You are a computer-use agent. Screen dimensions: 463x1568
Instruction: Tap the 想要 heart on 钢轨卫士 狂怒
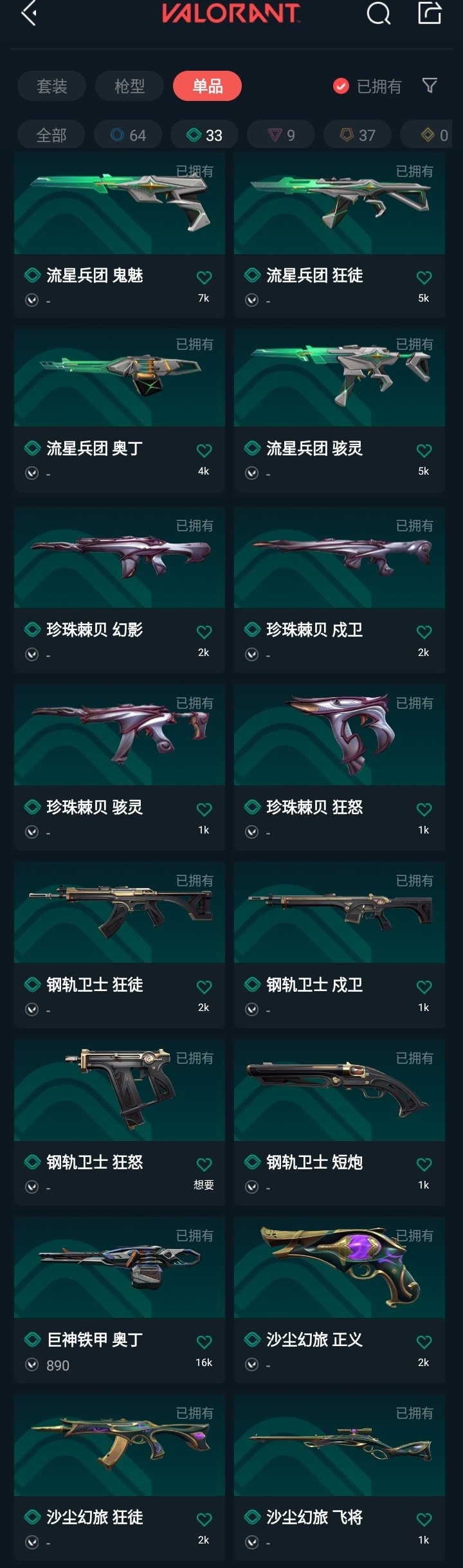pyautogui.click(x=204, y=1165)
